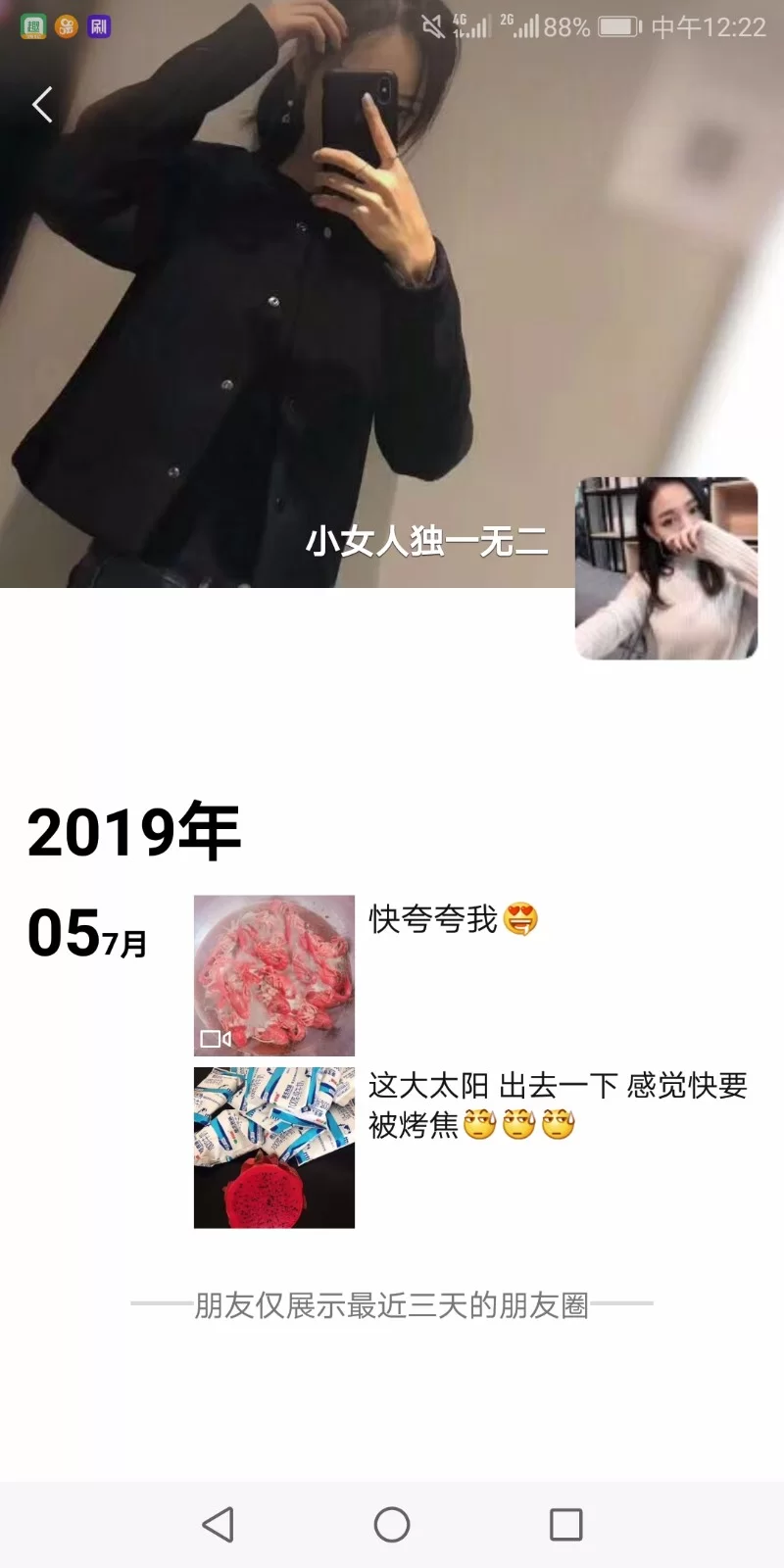This screenshot has width=784, height=1568.
Task: Open the profile avatar of 小女人独一无二
Action: pos(666,568)
